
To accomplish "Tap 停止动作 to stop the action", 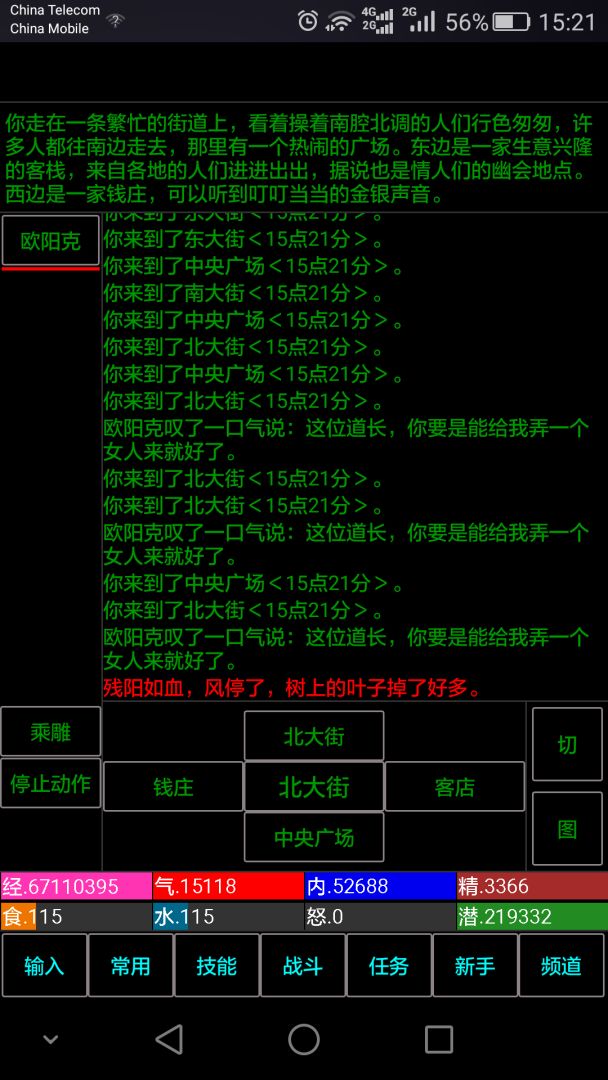I will tap(50, 784).
